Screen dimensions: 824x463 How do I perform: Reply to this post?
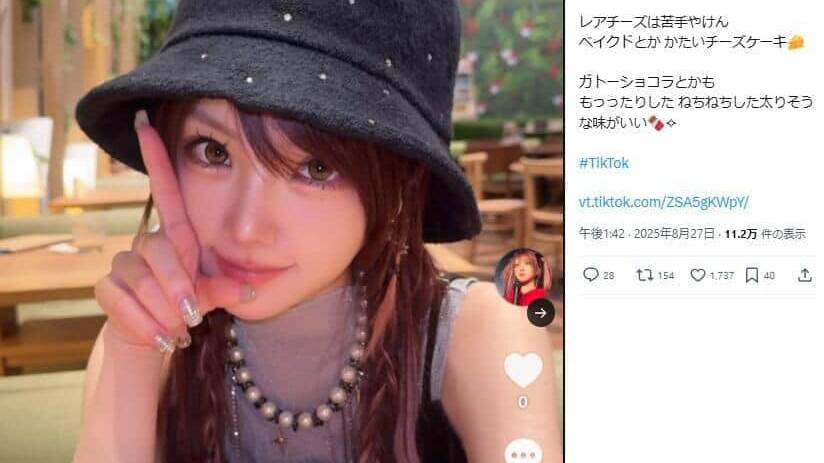point(590,275)
